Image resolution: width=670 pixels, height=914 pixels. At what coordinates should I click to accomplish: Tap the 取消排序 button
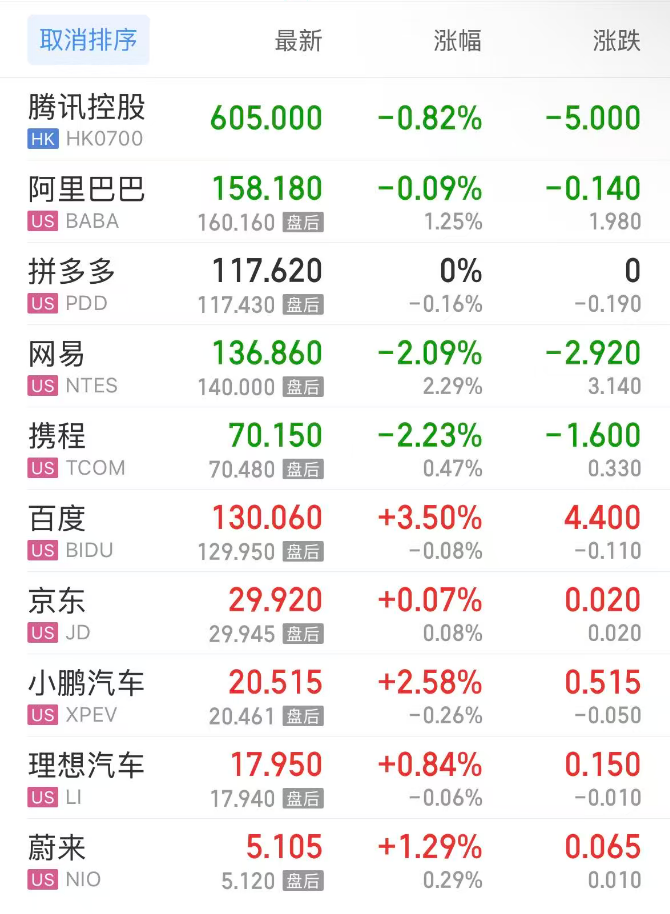coord(88,40)
